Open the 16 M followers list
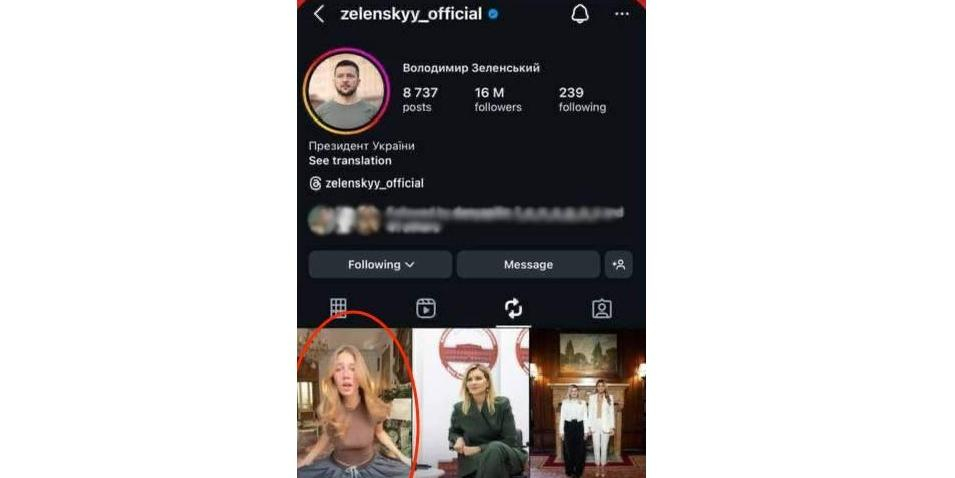955x478 pixels. 497,99
